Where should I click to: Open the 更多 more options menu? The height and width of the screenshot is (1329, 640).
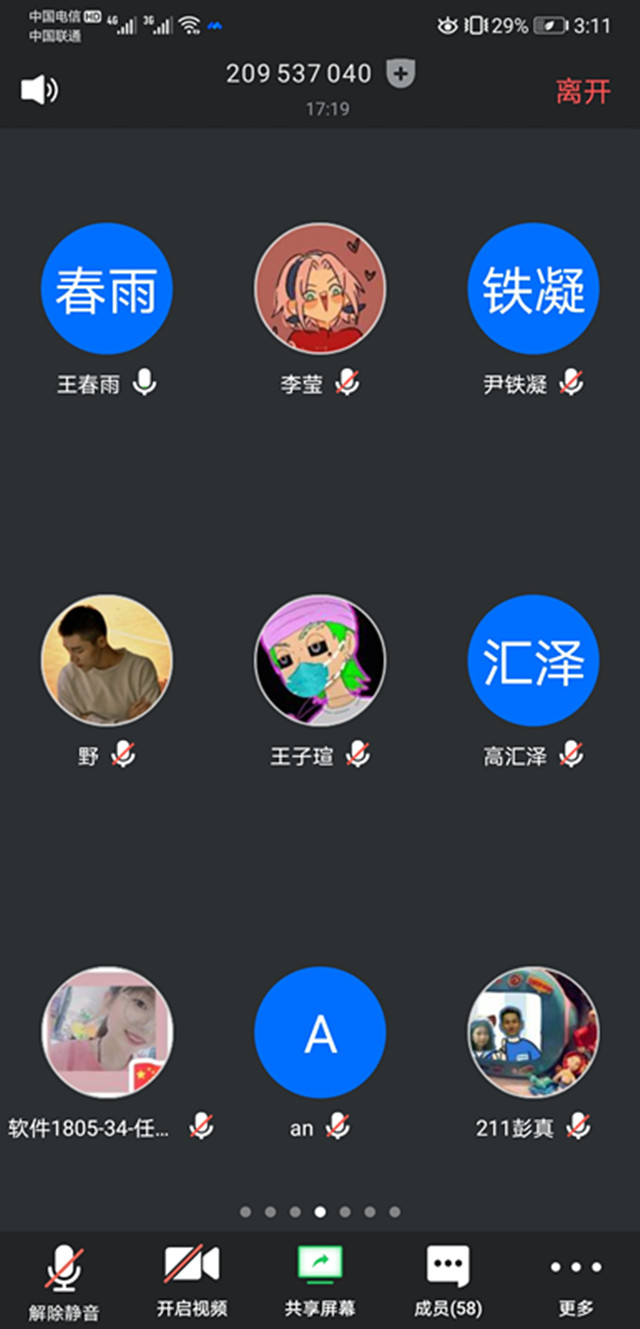576,1281
